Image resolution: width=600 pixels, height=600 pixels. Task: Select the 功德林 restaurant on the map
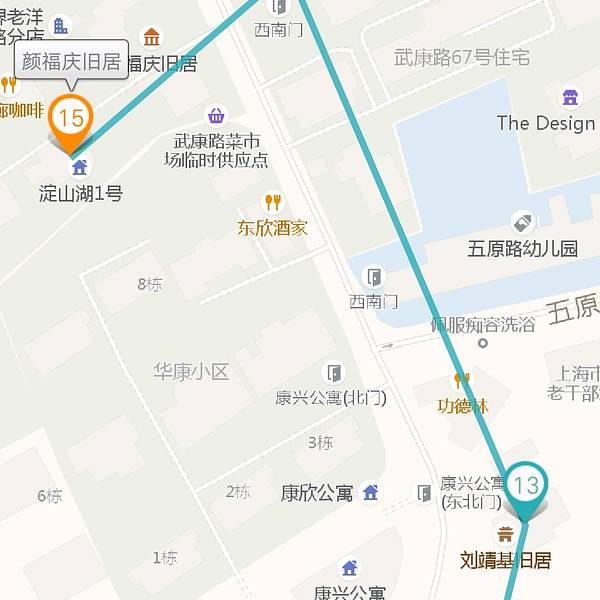click(462, 405)
